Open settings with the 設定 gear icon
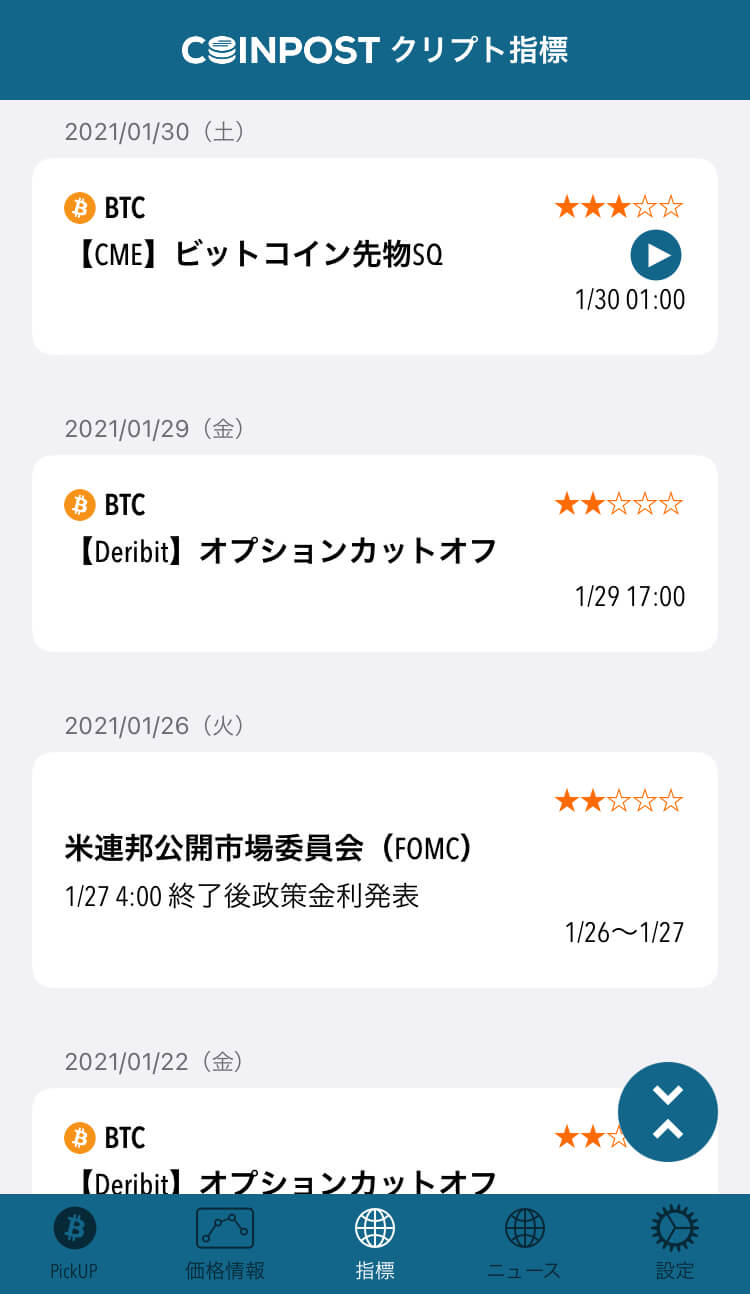750x1294 pixels. click(x=675, y=1228)
